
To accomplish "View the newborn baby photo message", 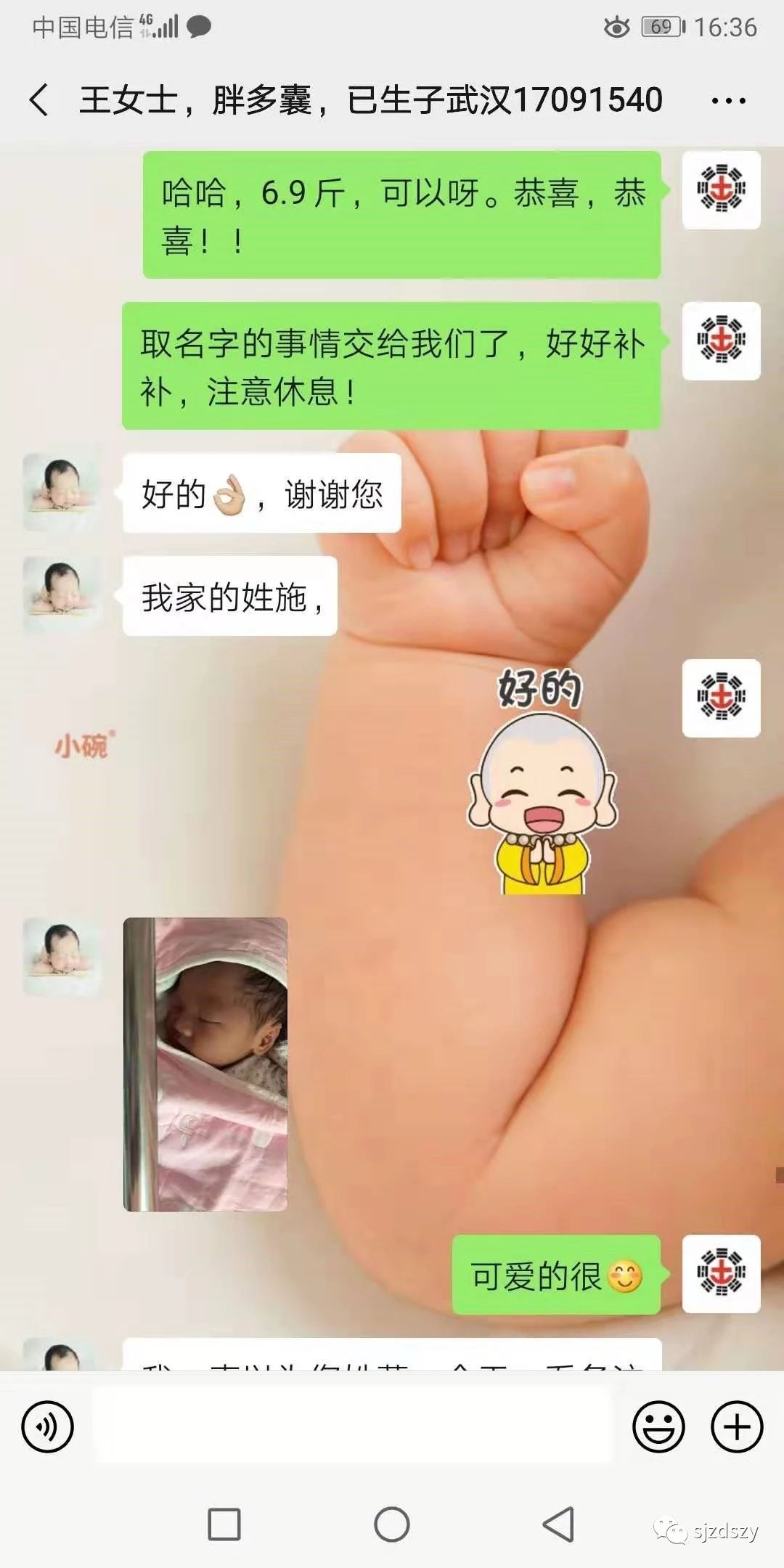I will click(x=205, y=1064).
